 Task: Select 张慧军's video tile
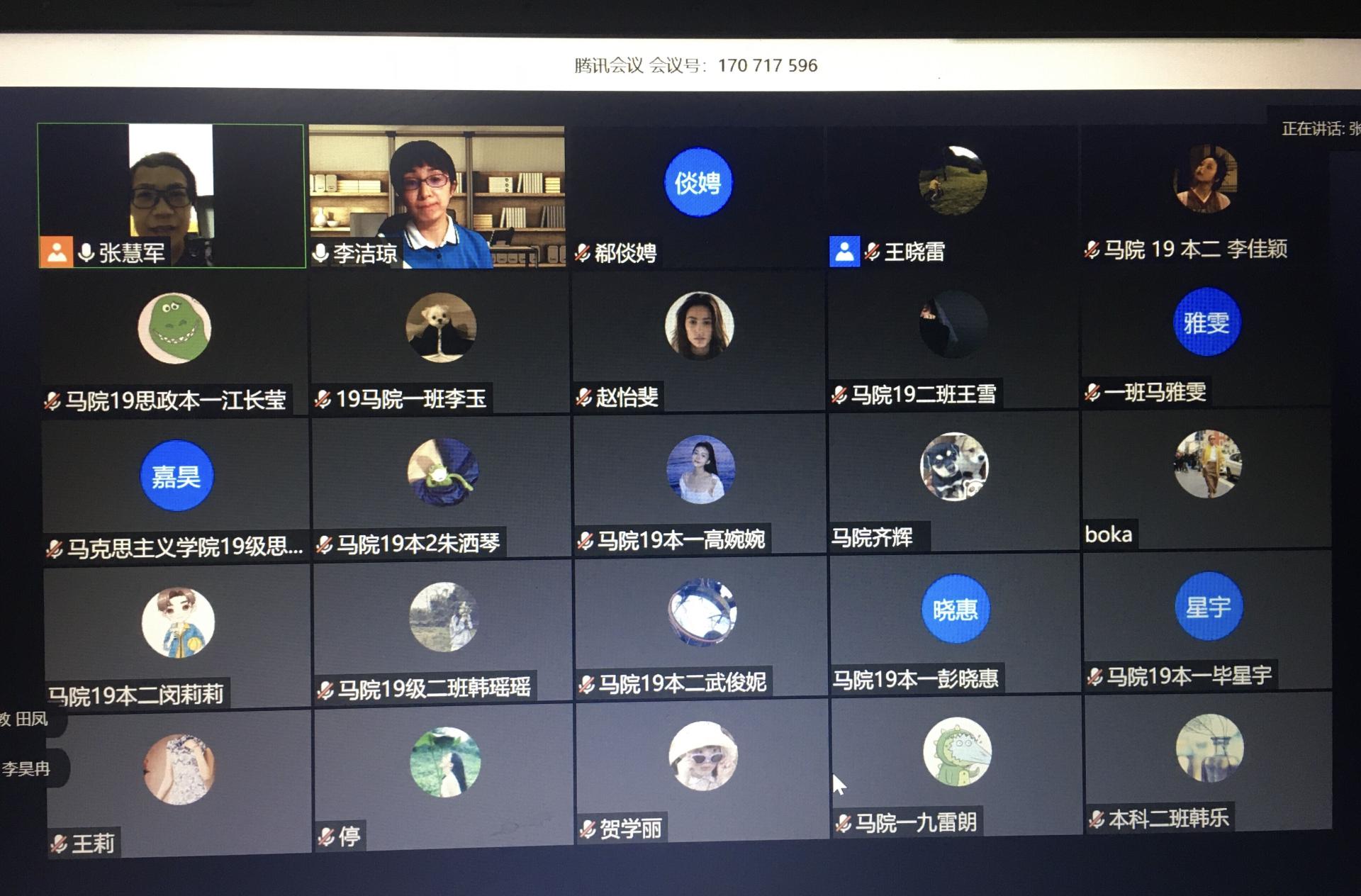pyautogui.click(x=171, y=195)
